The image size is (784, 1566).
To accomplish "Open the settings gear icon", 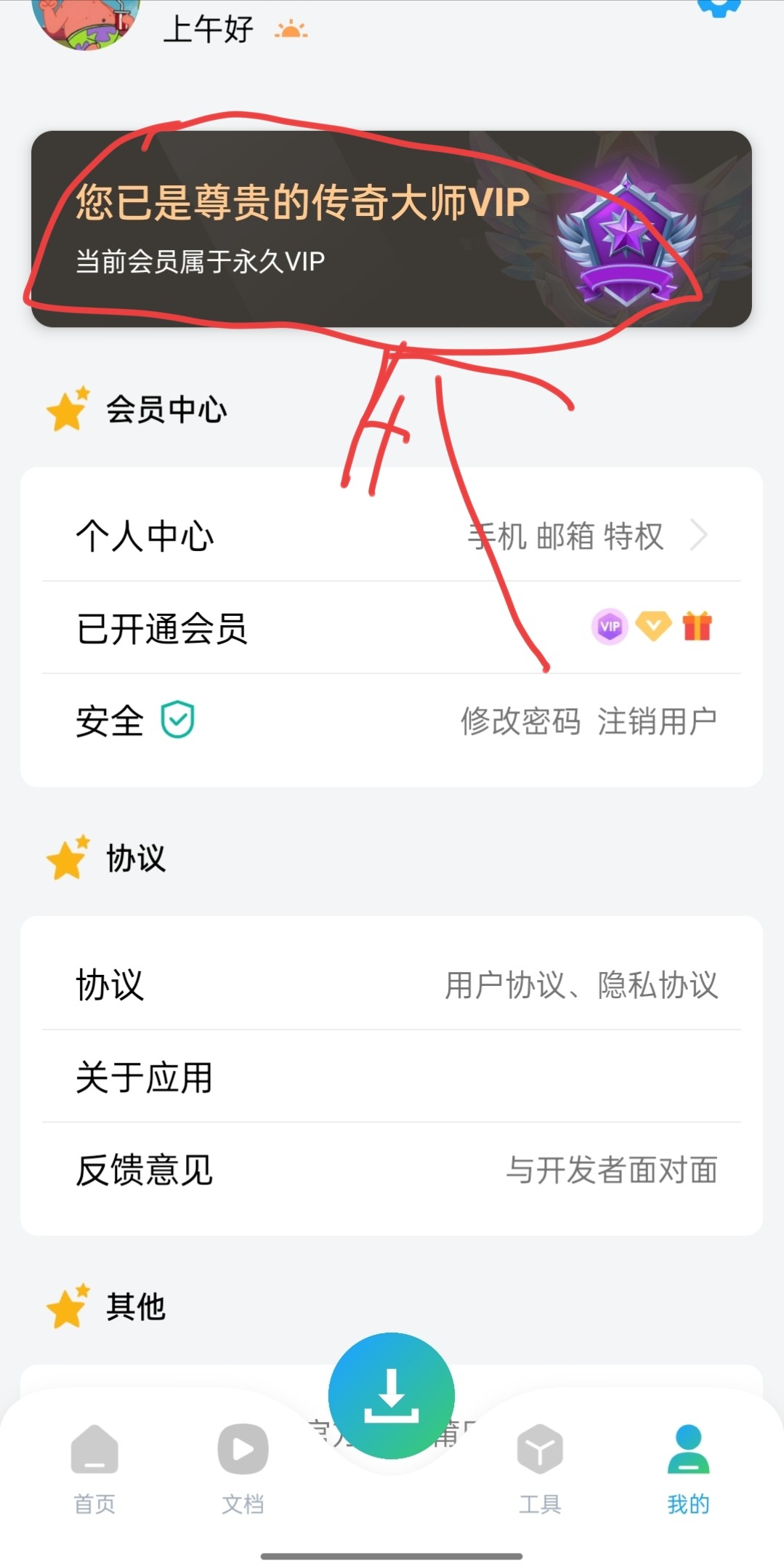I will (x=718, y=7).
